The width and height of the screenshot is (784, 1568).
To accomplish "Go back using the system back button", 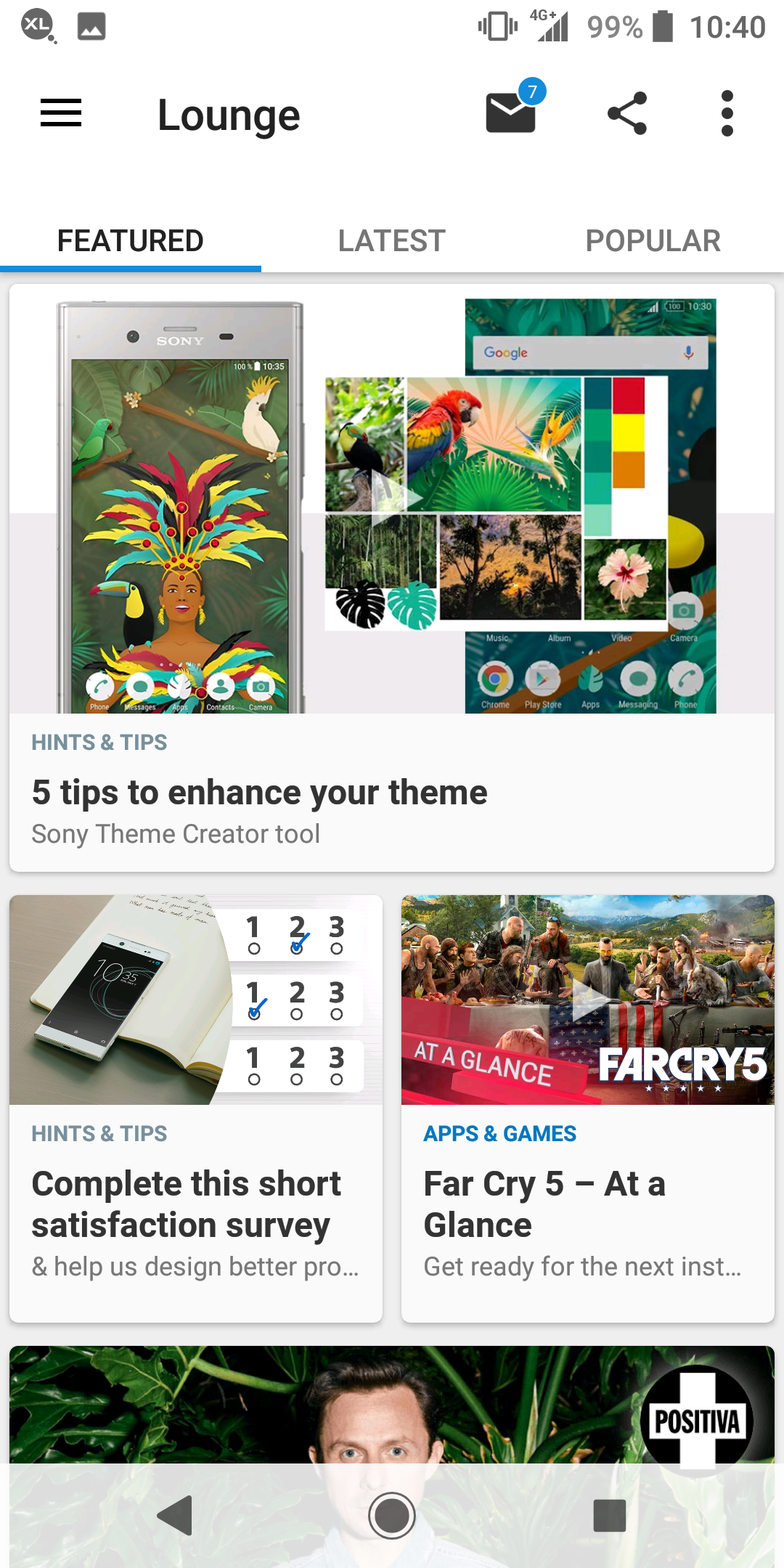I will tap(175, 1515).
